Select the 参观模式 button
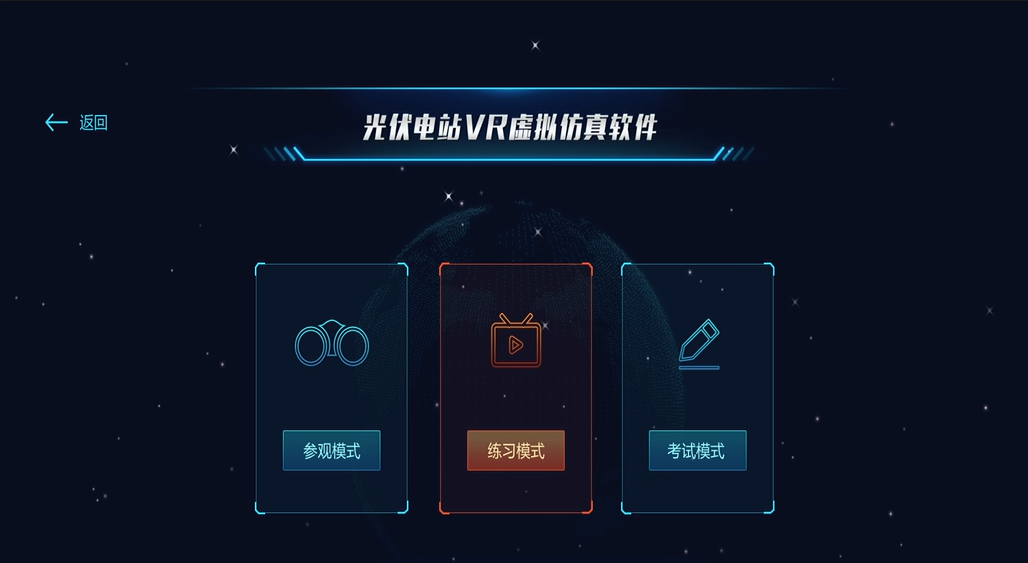 [331, 451]
